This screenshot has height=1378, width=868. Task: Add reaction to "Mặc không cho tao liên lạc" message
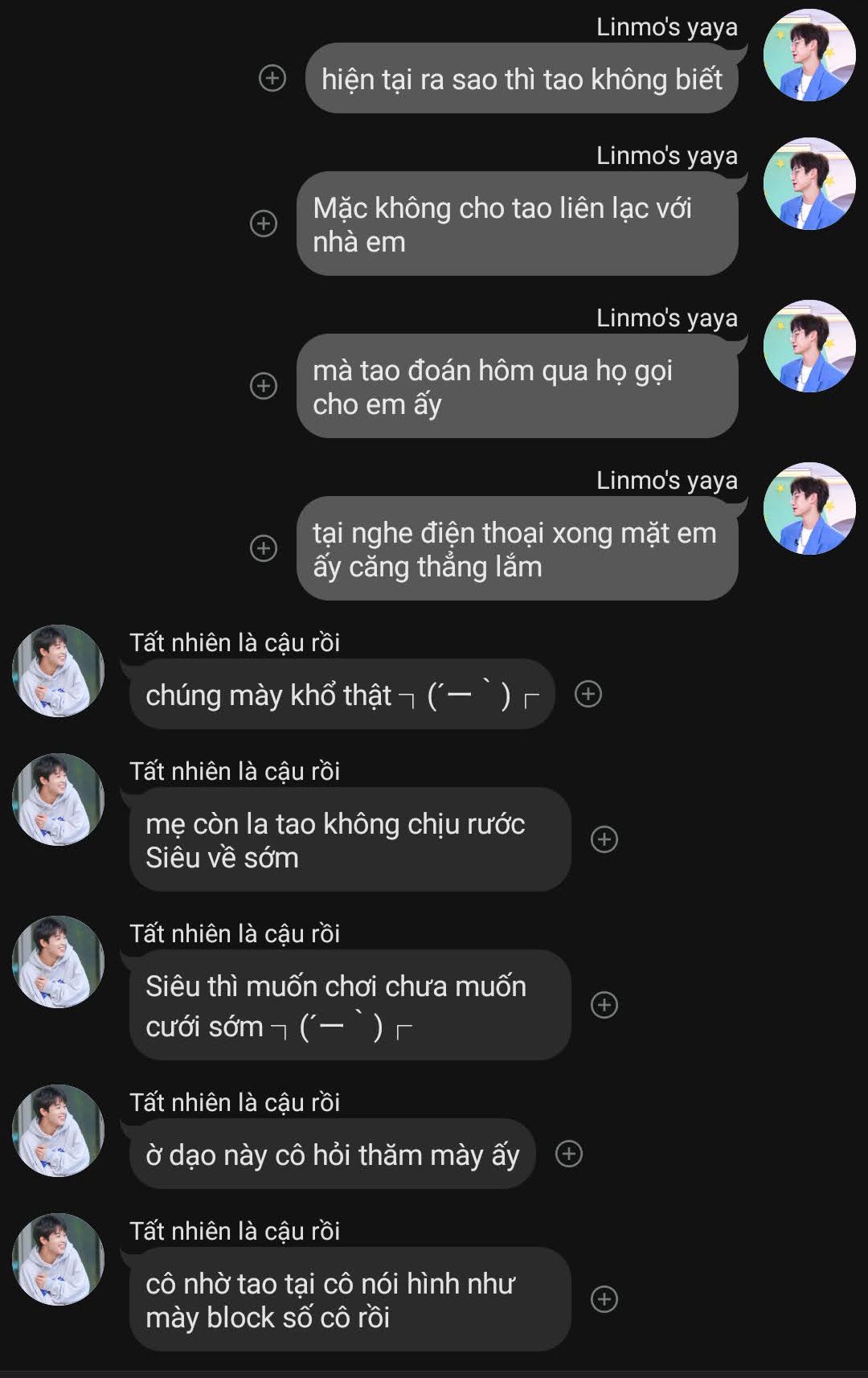pyautogui.click(x=264, y=224)
